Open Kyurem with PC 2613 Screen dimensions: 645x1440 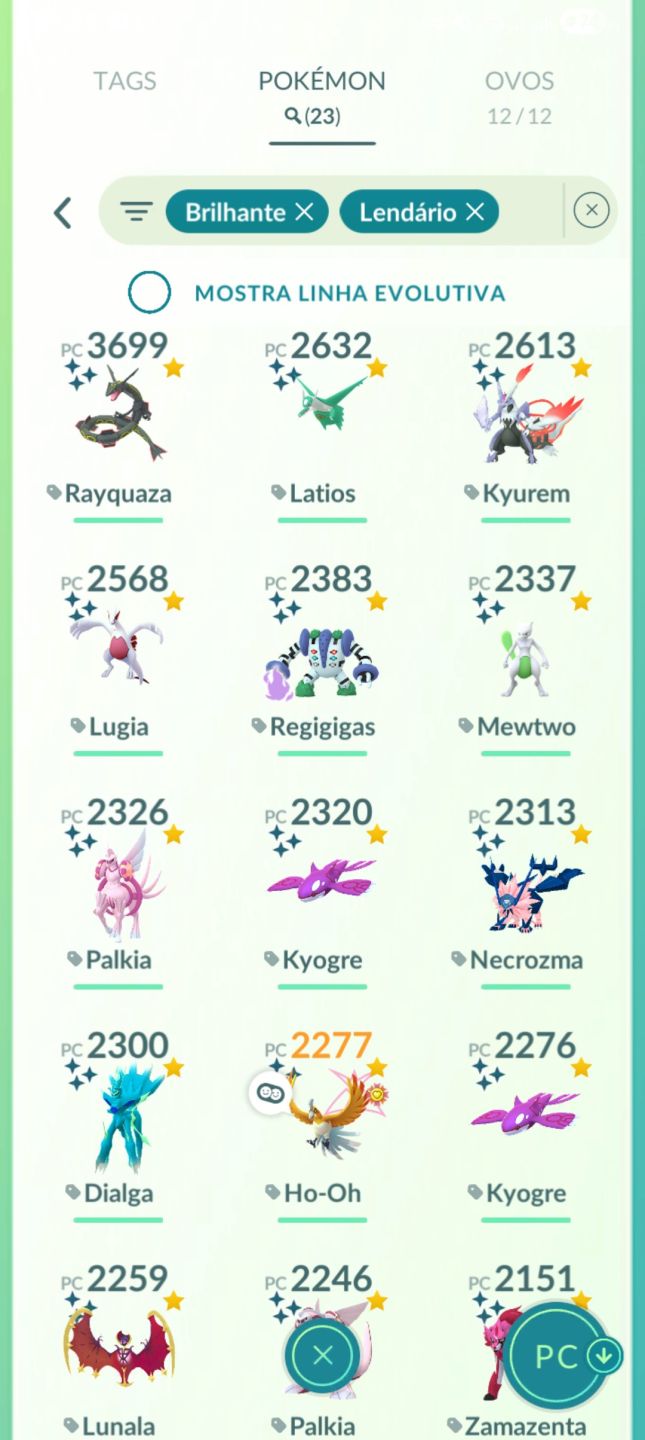coord(526,423)
